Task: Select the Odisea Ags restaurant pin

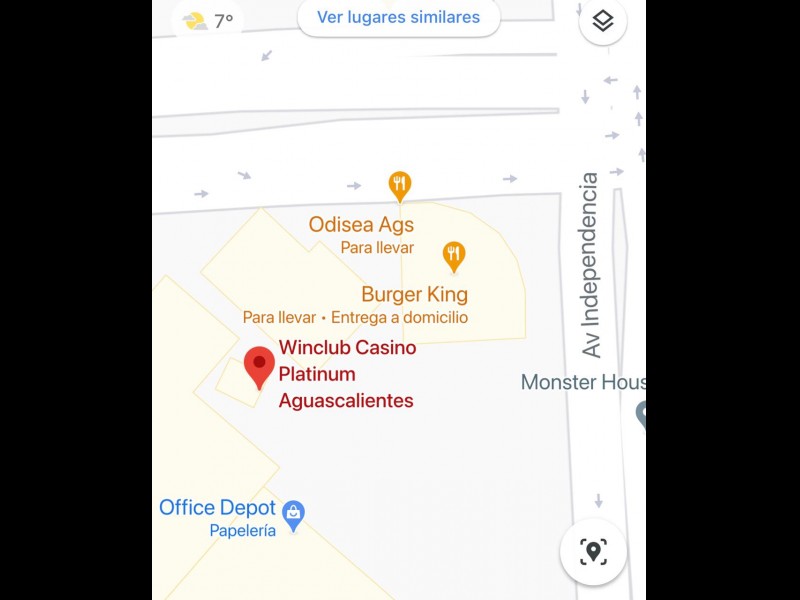Action: point(399,185)
